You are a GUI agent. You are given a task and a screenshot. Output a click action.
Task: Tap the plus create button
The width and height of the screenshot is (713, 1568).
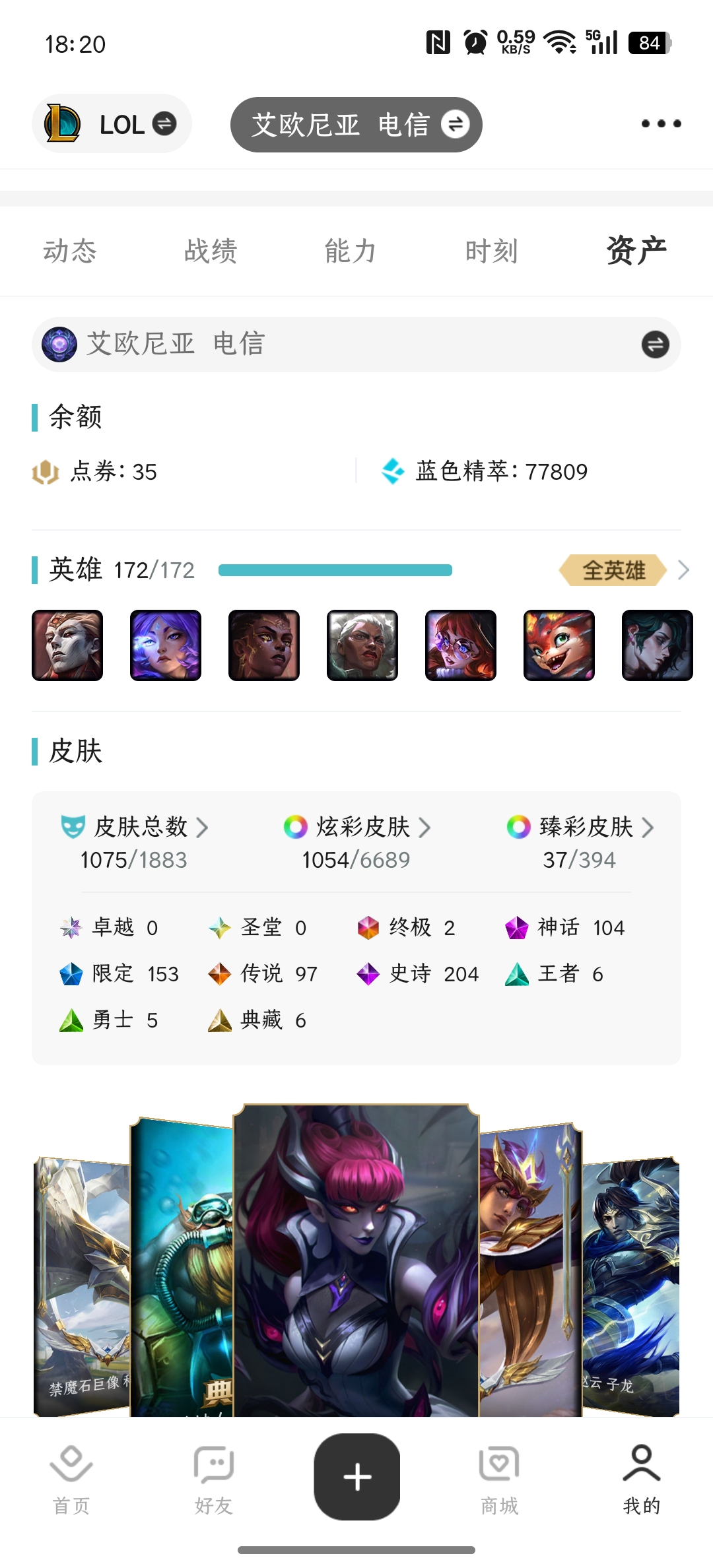(356, 1477)
